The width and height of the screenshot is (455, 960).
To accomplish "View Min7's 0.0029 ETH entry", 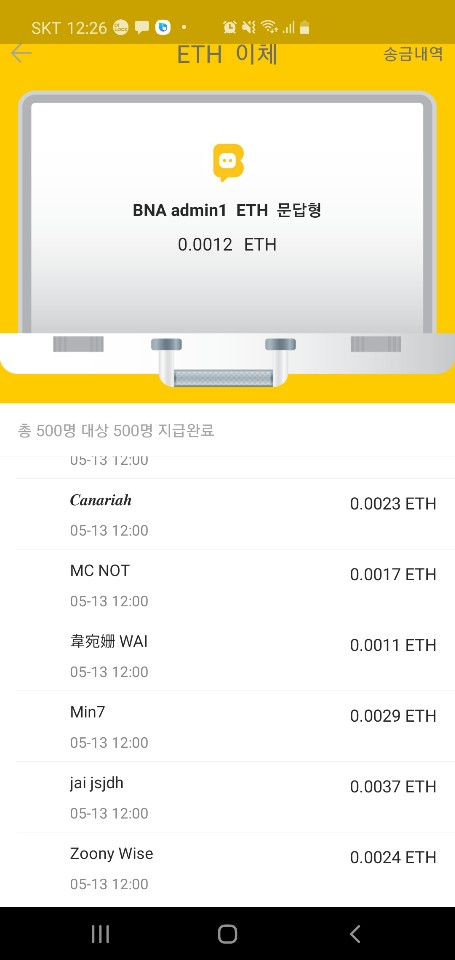I will click(235, 726).
